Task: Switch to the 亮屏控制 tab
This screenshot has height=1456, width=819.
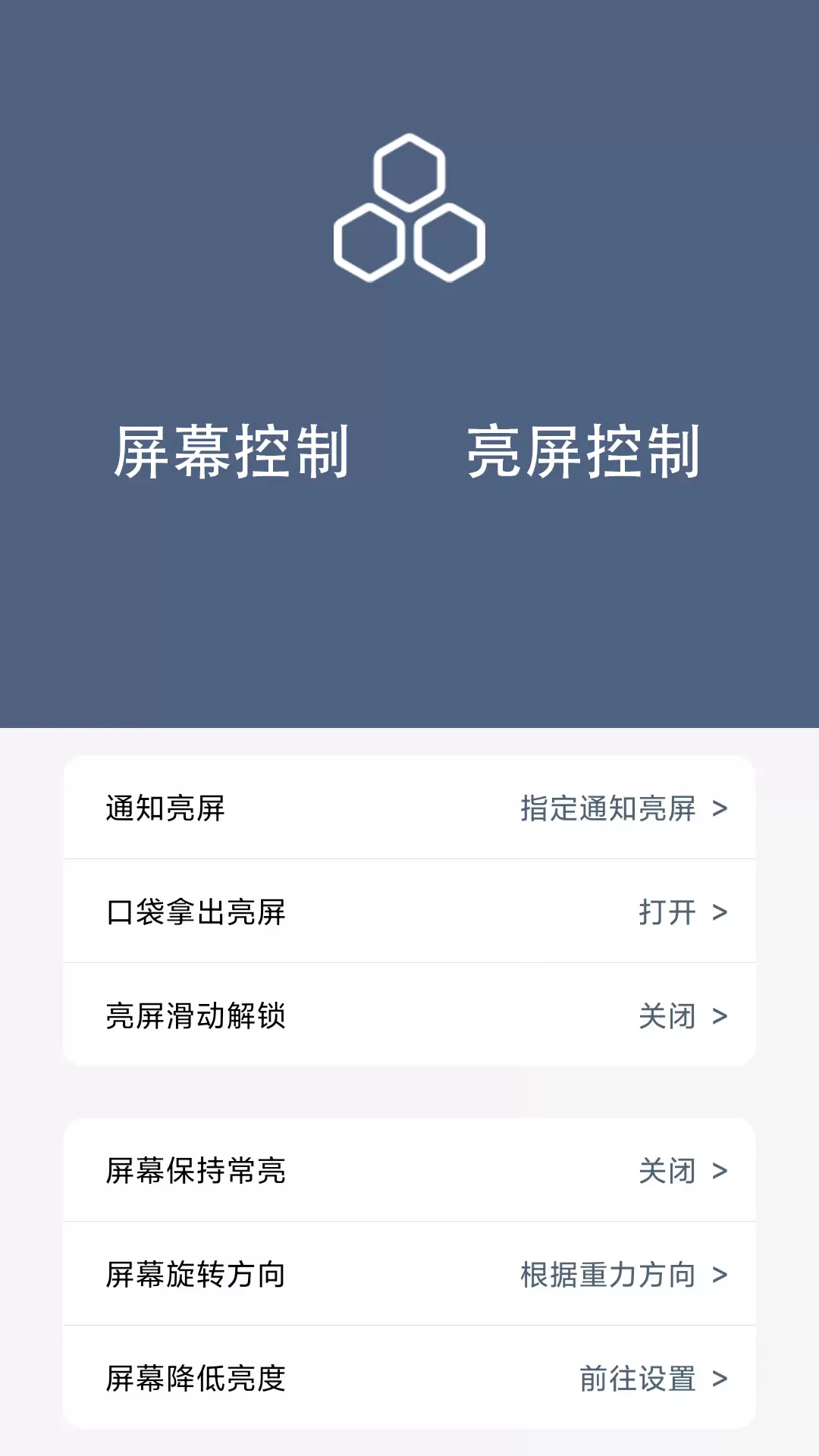Action: [x=586, y=449]
